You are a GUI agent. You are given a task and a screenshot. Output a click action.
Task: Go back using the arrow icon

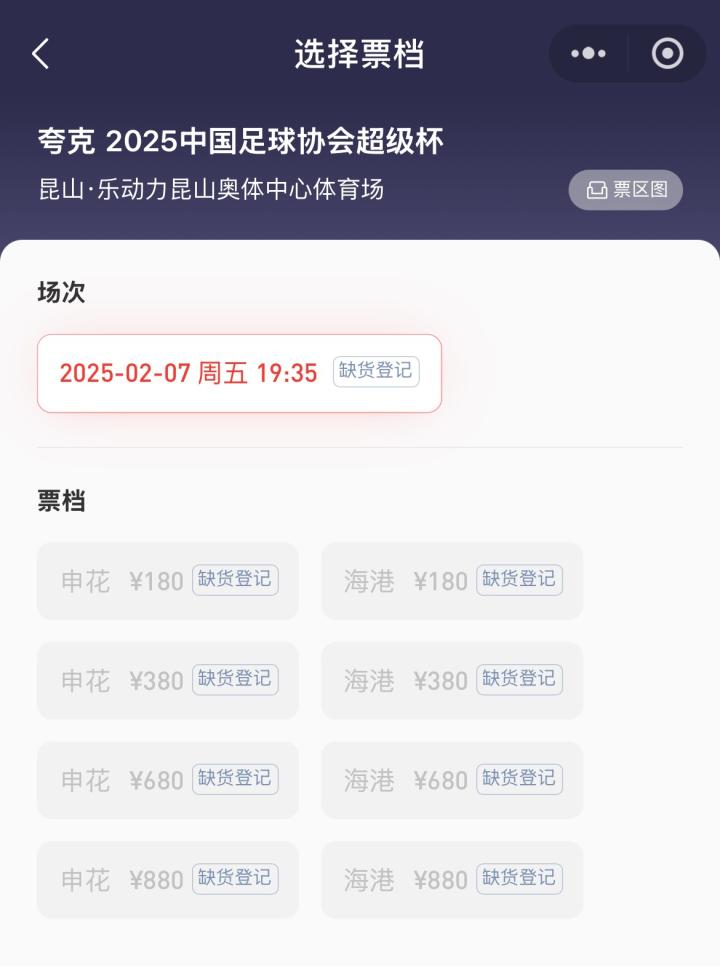tap(40, 54)
